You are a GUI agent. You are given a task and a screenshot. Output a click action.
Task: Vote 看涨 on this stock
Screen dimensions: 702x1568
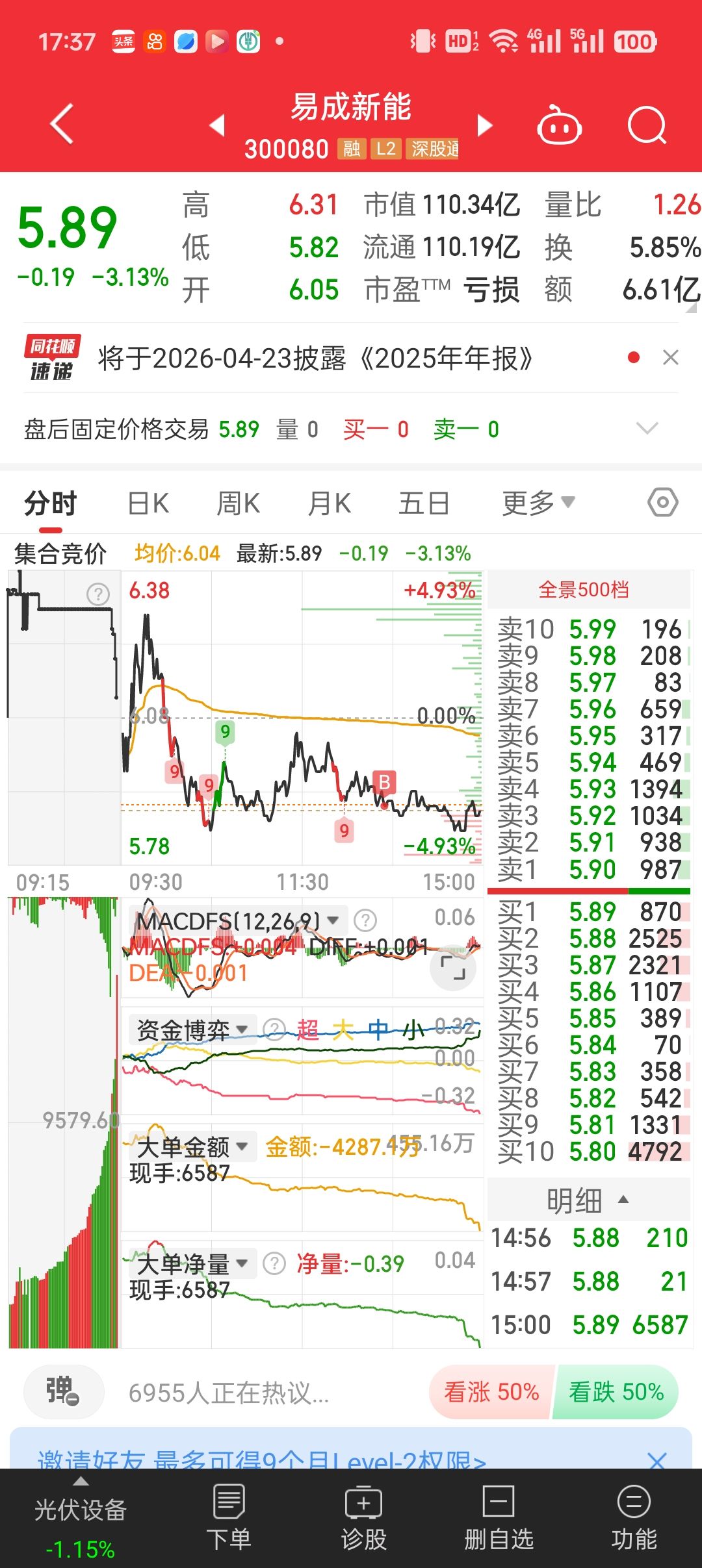491,1392
